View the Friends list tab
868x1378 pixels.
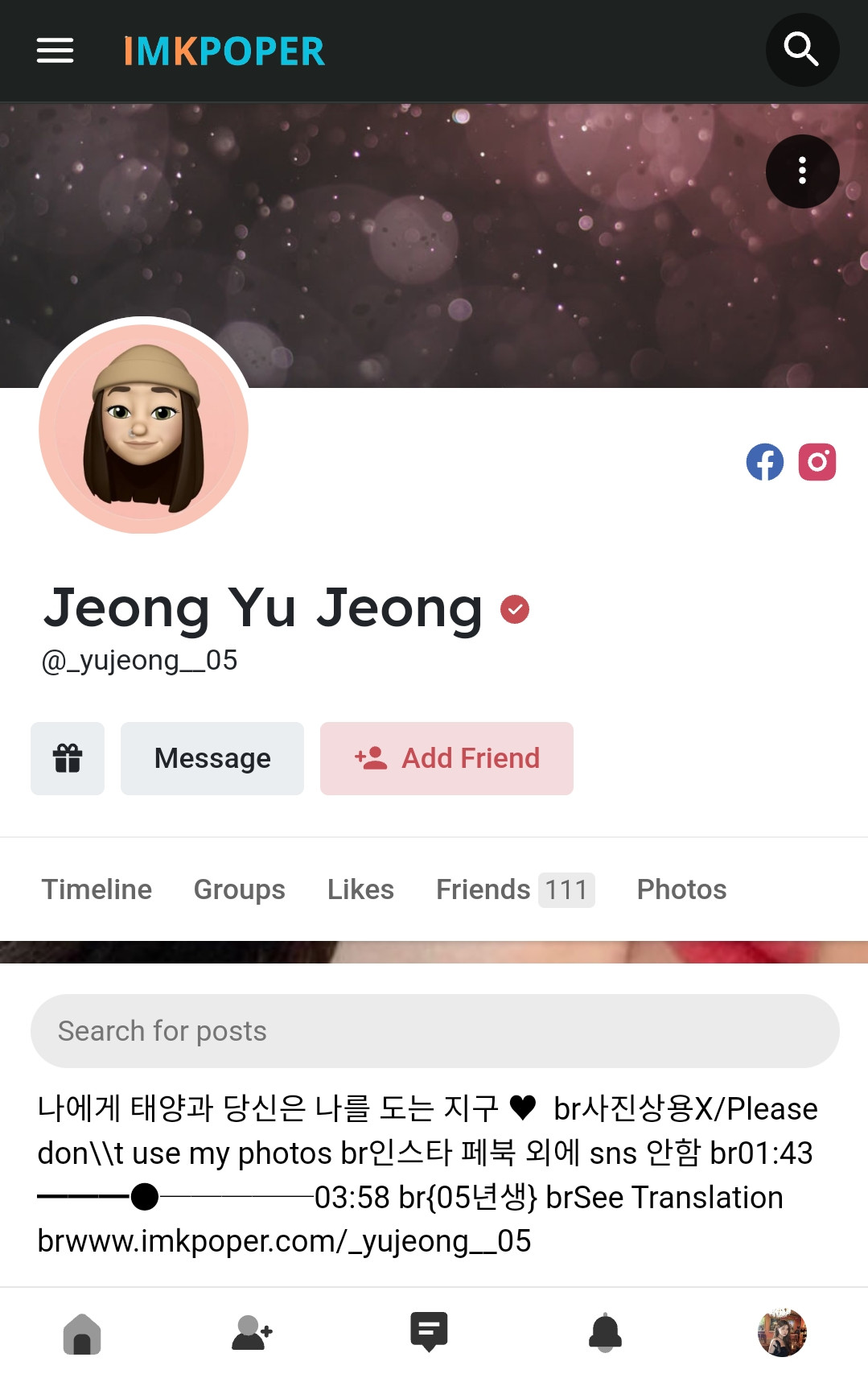(x=514, y=889)
